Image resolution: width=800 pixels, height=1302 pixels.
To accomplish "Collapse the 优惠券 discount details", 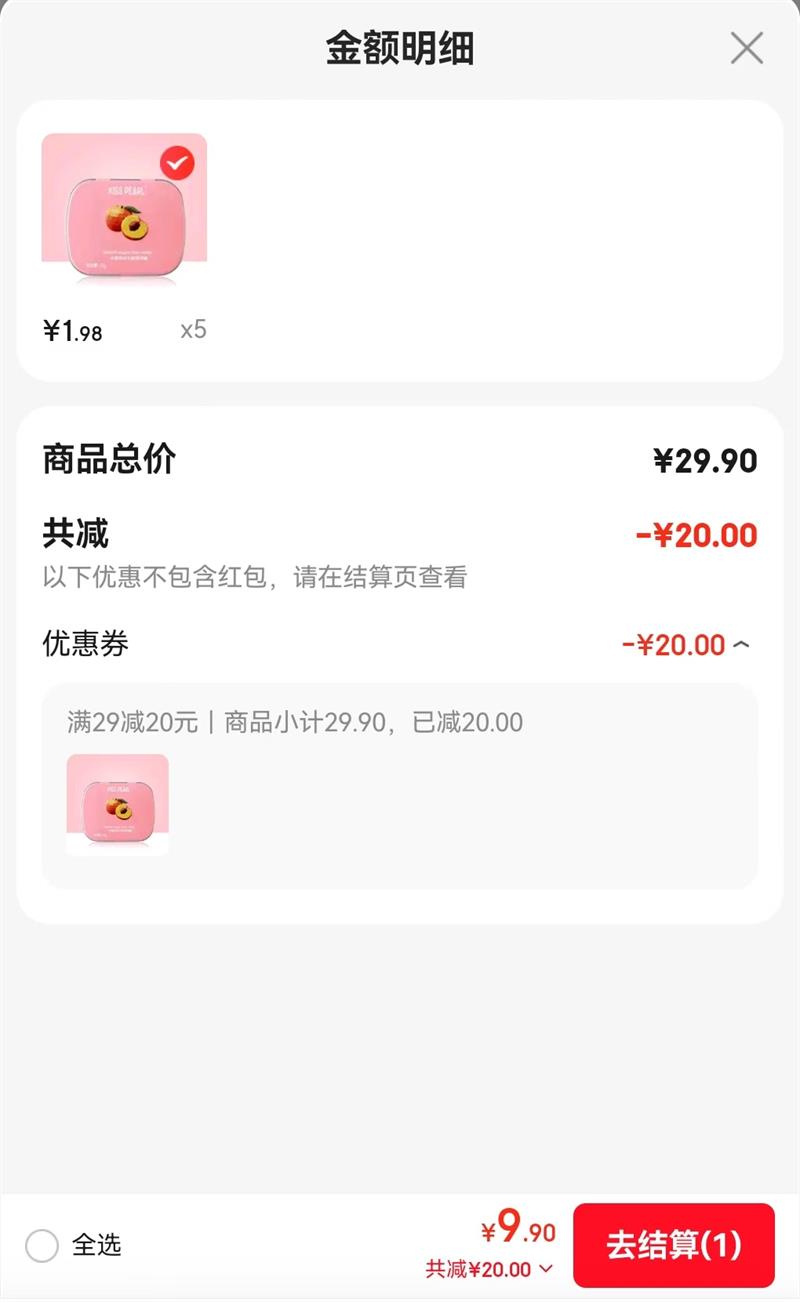I will pyautogui.click(x=740, y=645).
